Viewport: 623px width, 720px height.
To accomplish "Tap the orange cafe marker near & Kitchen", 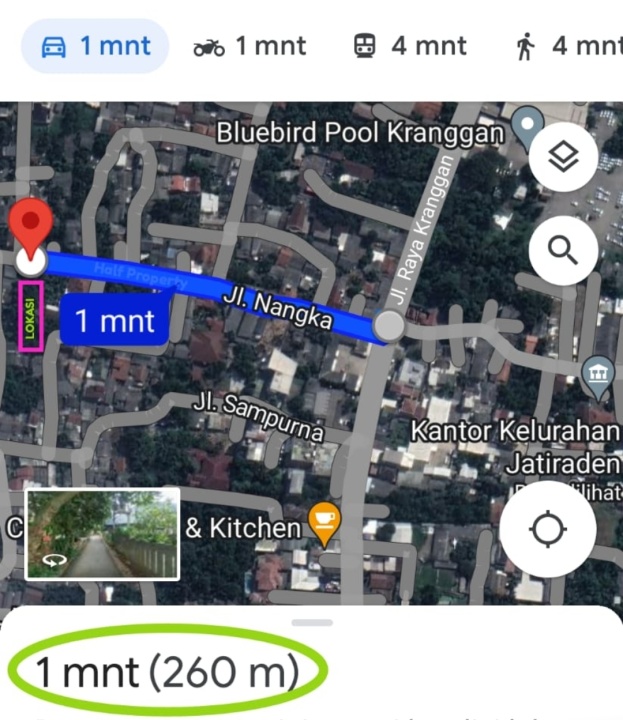I will [324, 521].
